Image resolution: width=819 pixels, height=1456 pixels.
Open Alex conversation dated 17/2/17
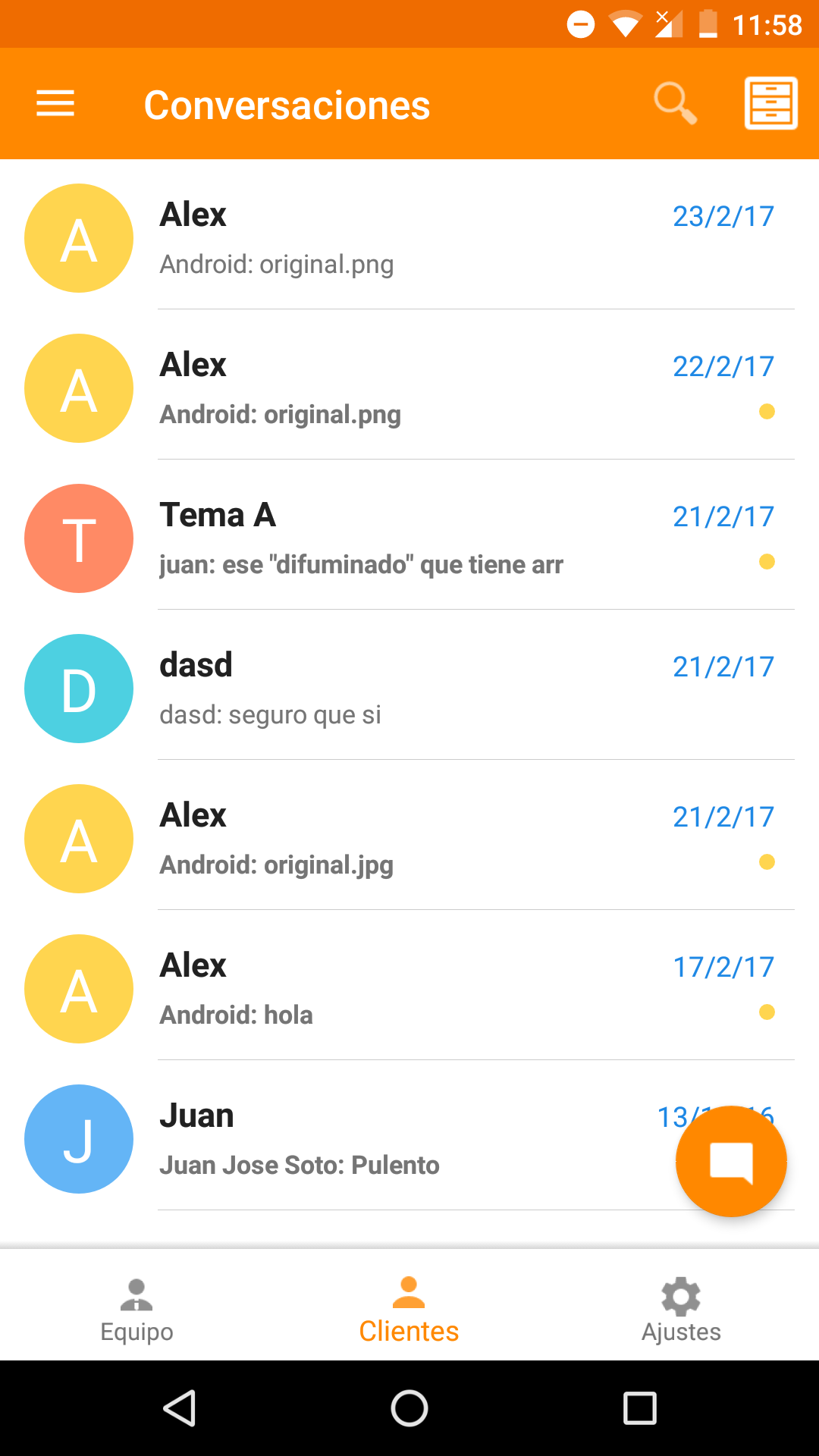[409, 986]
